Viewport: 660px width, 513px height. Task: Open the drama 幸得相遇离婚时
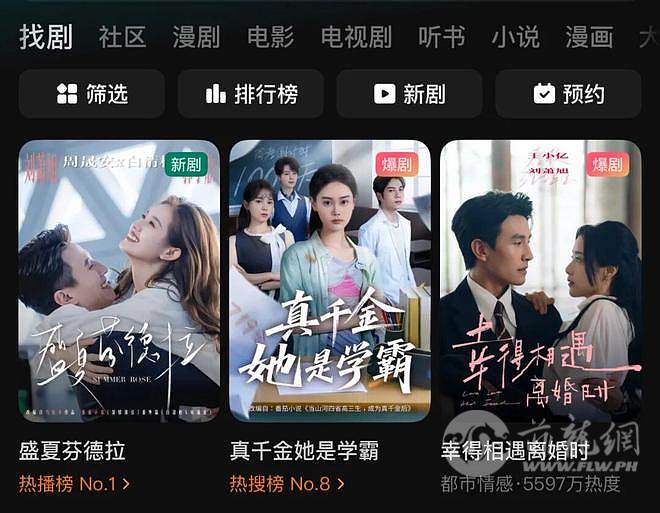[540, 281]
